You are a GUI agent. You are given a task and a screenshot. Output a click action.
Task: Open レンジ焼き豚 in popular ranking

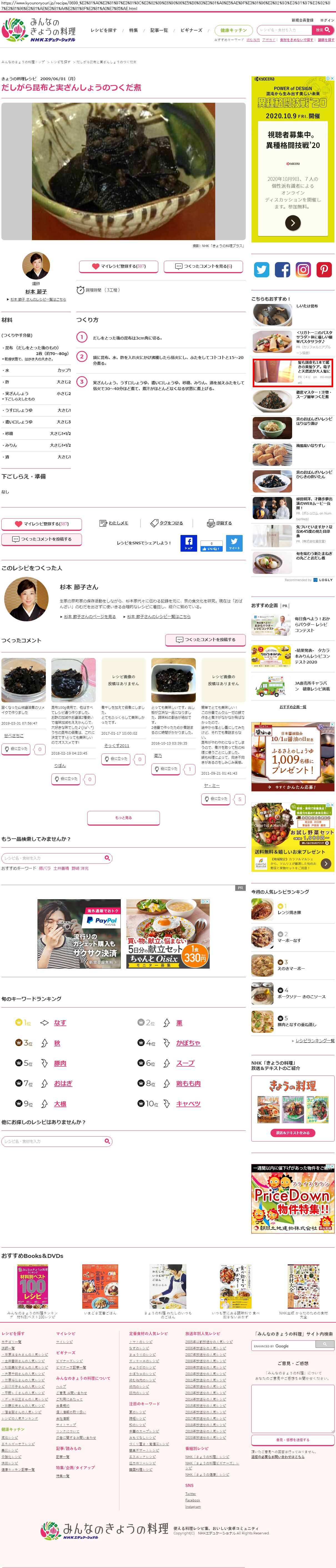pos(289,913)
